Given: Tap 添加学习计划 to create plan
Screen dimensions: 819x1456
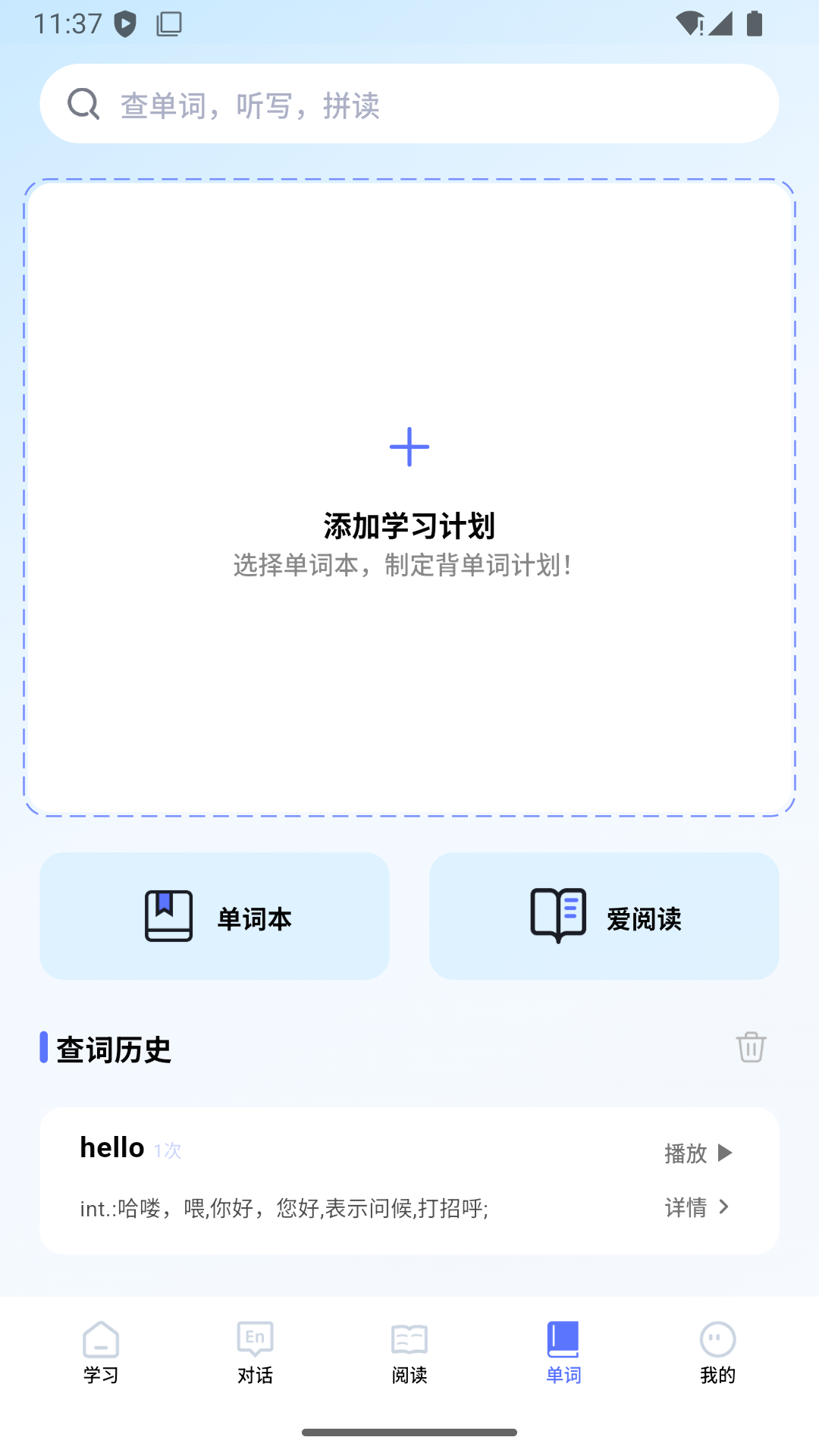Looking at the screenshot, I should coord(409,526).
